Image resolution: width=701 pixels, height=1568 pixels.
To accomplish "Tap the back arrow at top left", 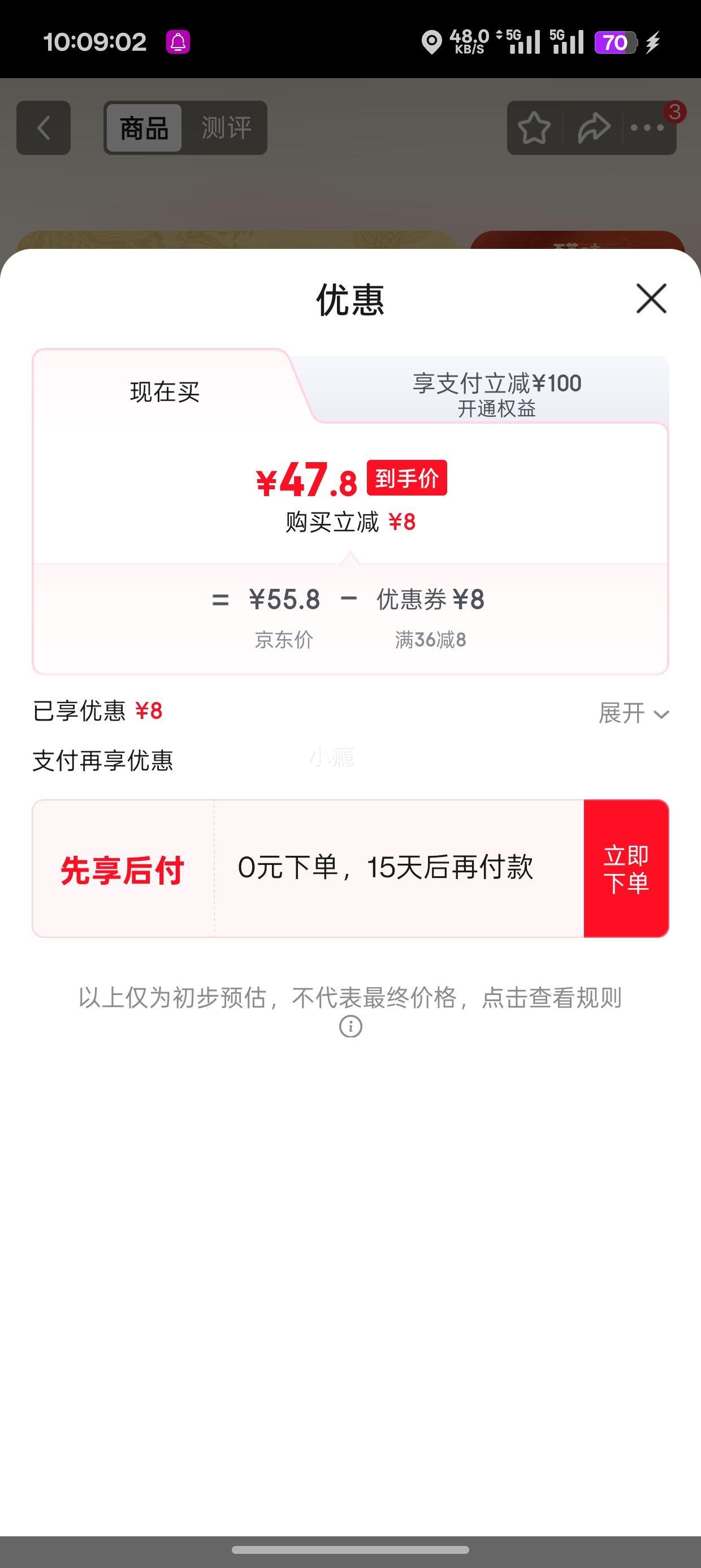I will (x=43, y=128).
